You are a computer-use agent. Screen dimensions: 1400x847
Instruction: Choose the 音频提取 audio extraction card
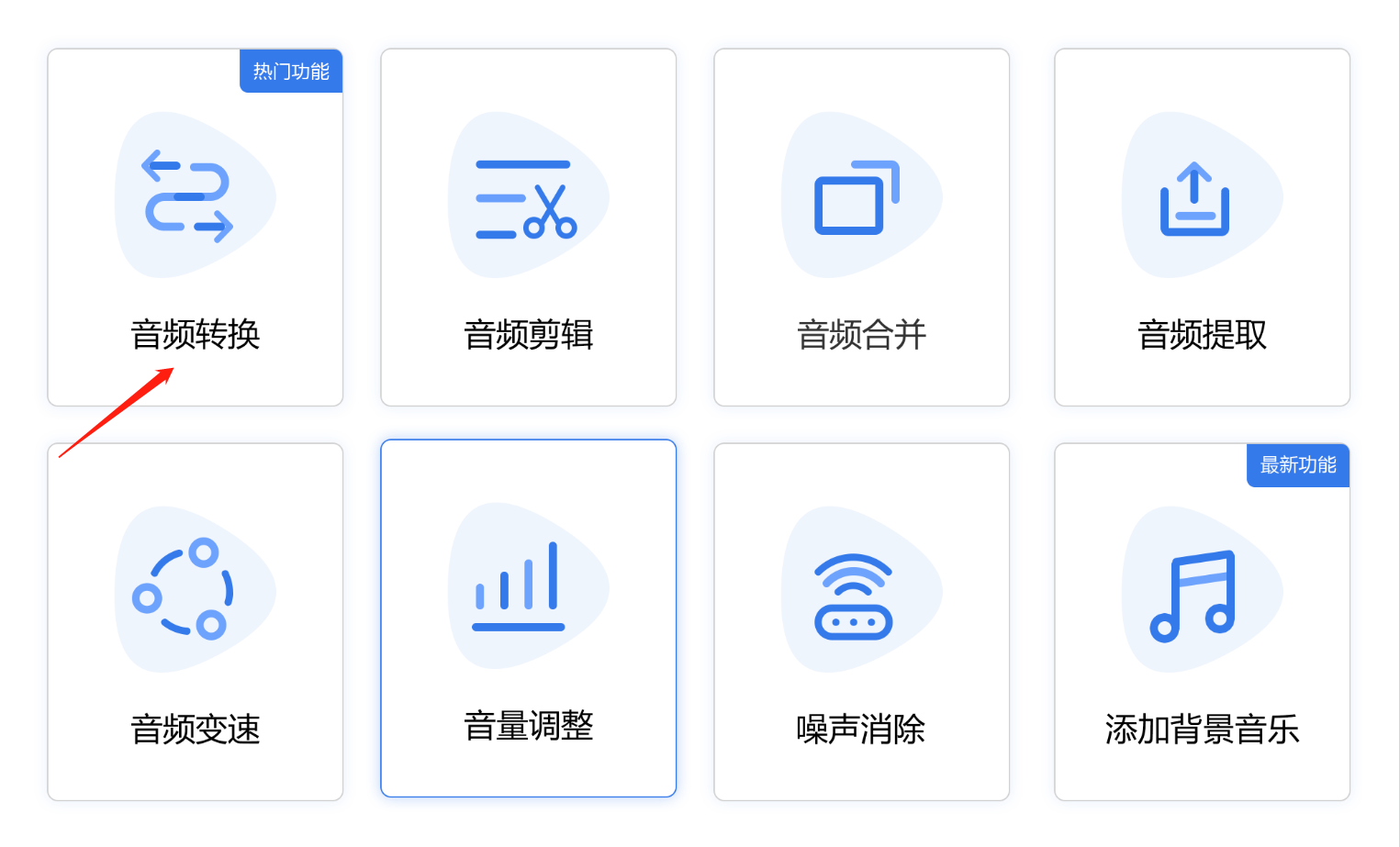click(x=1202, y=227)
